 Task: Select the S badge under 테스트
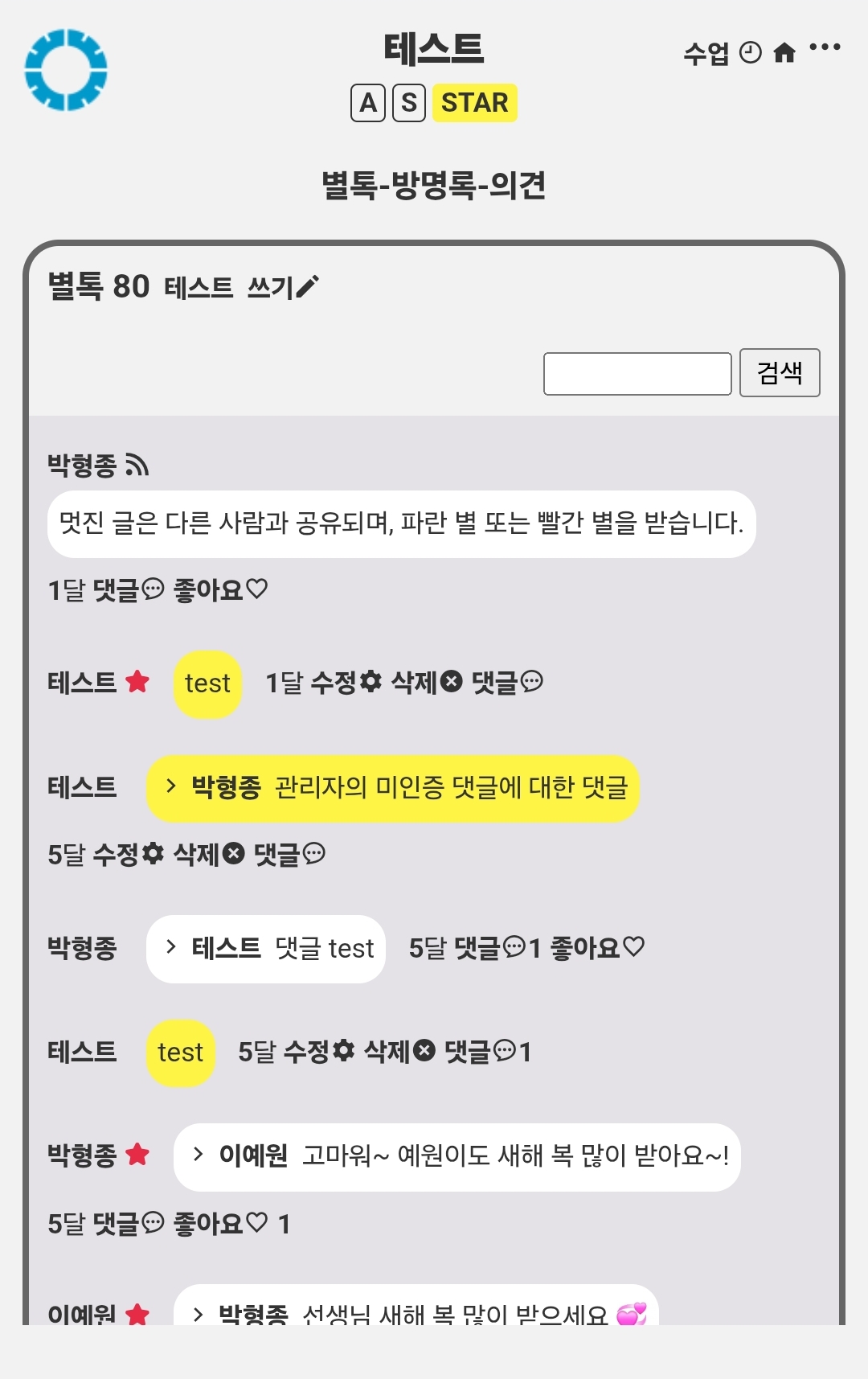coord(409,103)
